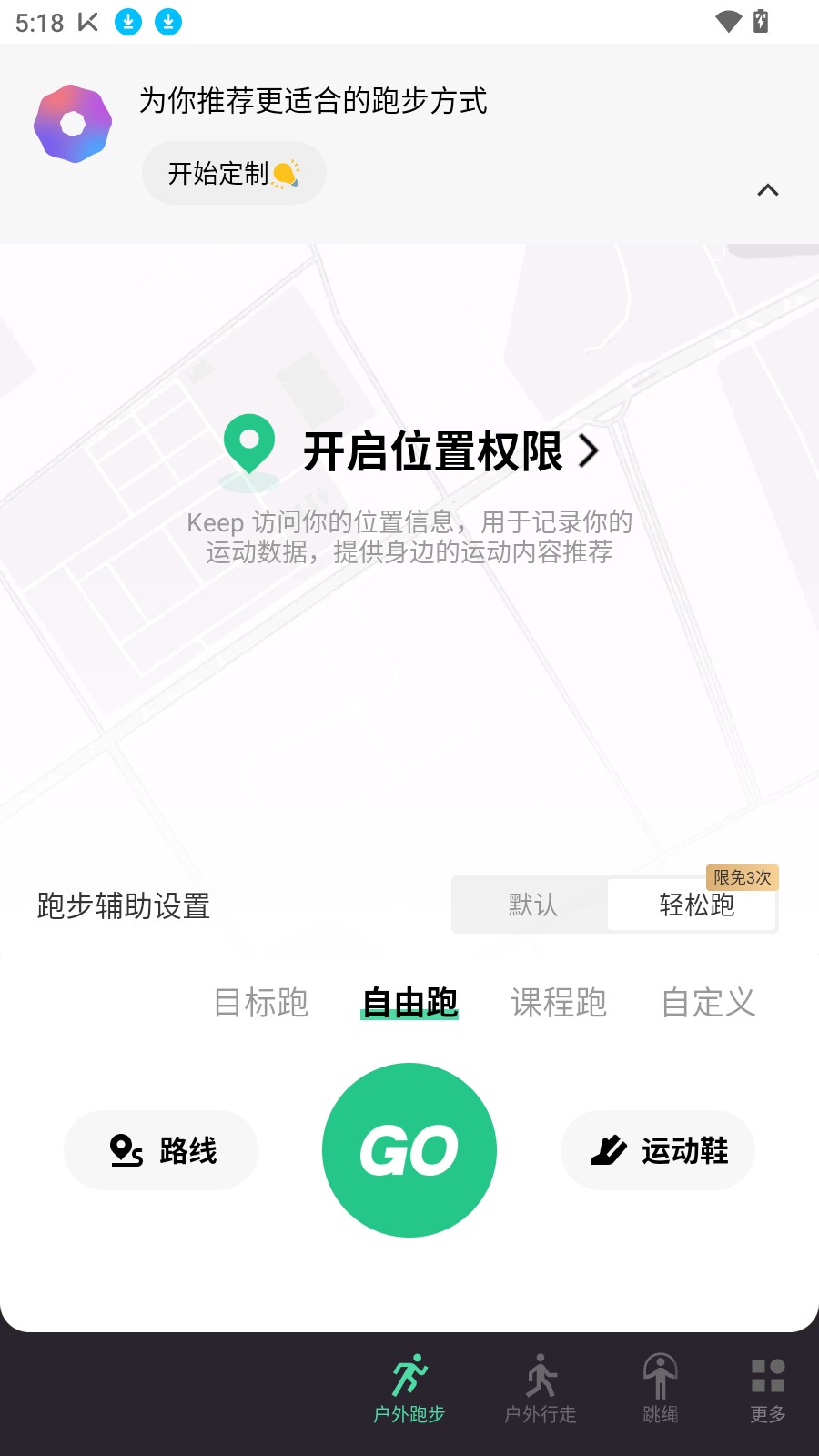819x1456 pixels.
Task: Expand the 跑步辅助设置 settings entry
Action: (123, 906)
